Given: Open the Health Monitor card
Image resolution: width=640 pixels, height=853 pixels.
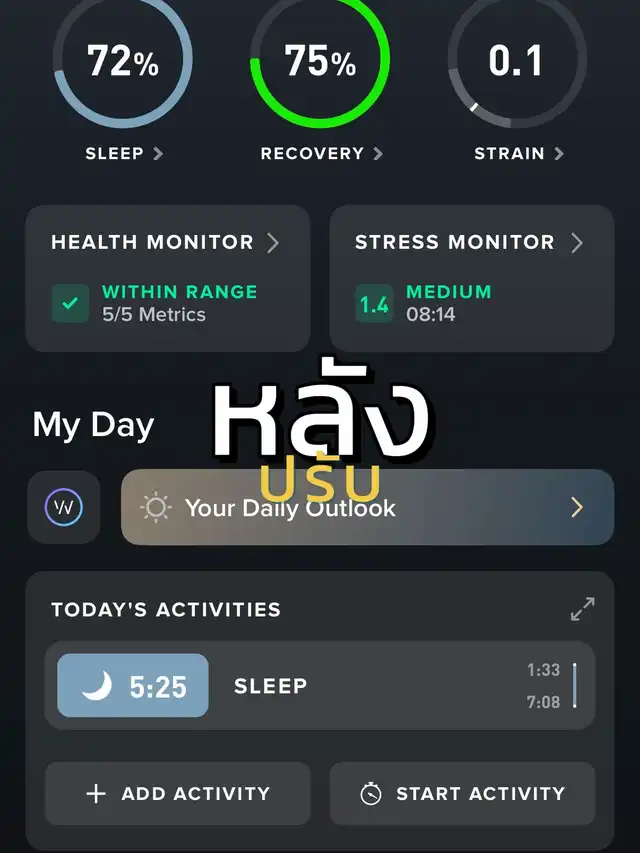Looking at the screenshot, I should pyautogui.click(x=168, y=279).
